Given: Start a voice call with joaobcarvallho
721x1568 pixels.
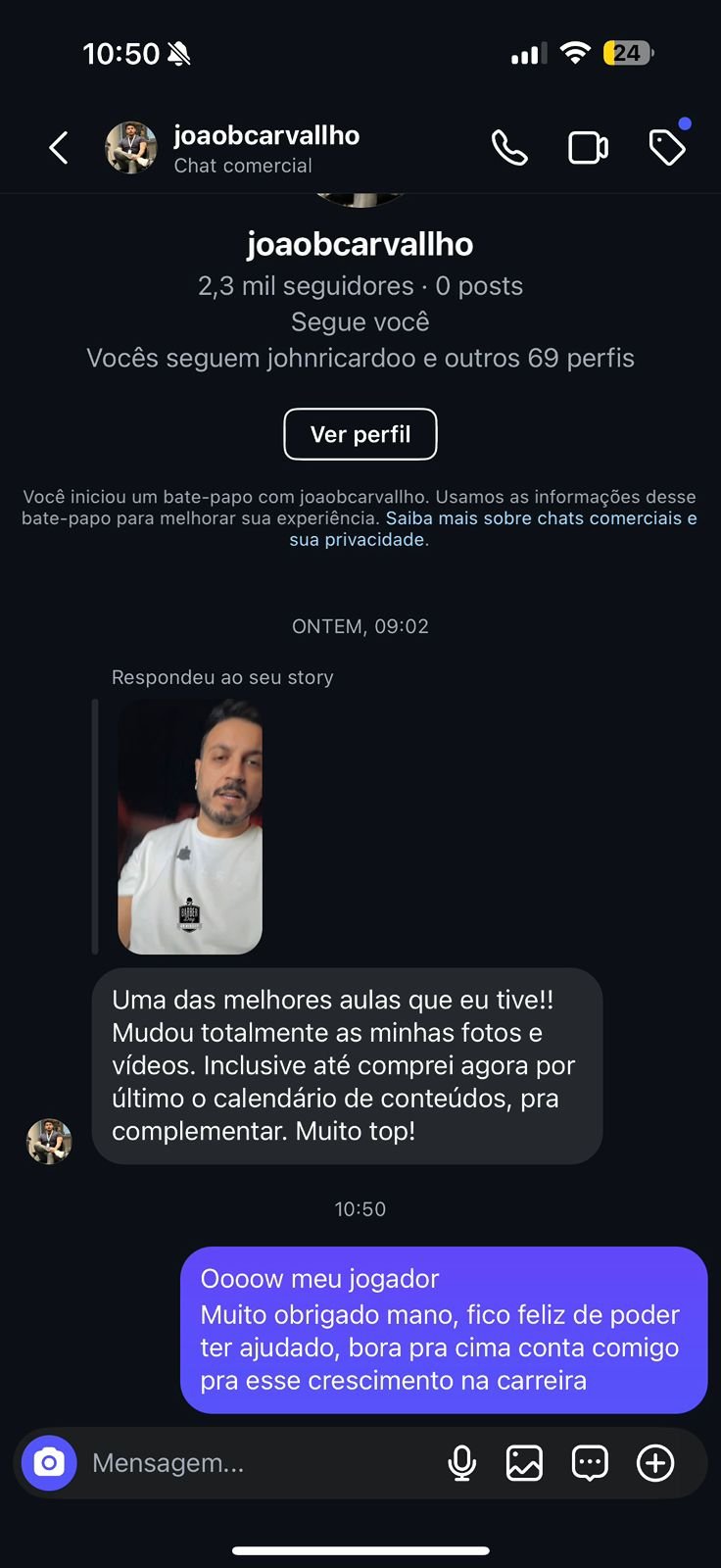Looking at the screenshot, I should tap(509, 148).
